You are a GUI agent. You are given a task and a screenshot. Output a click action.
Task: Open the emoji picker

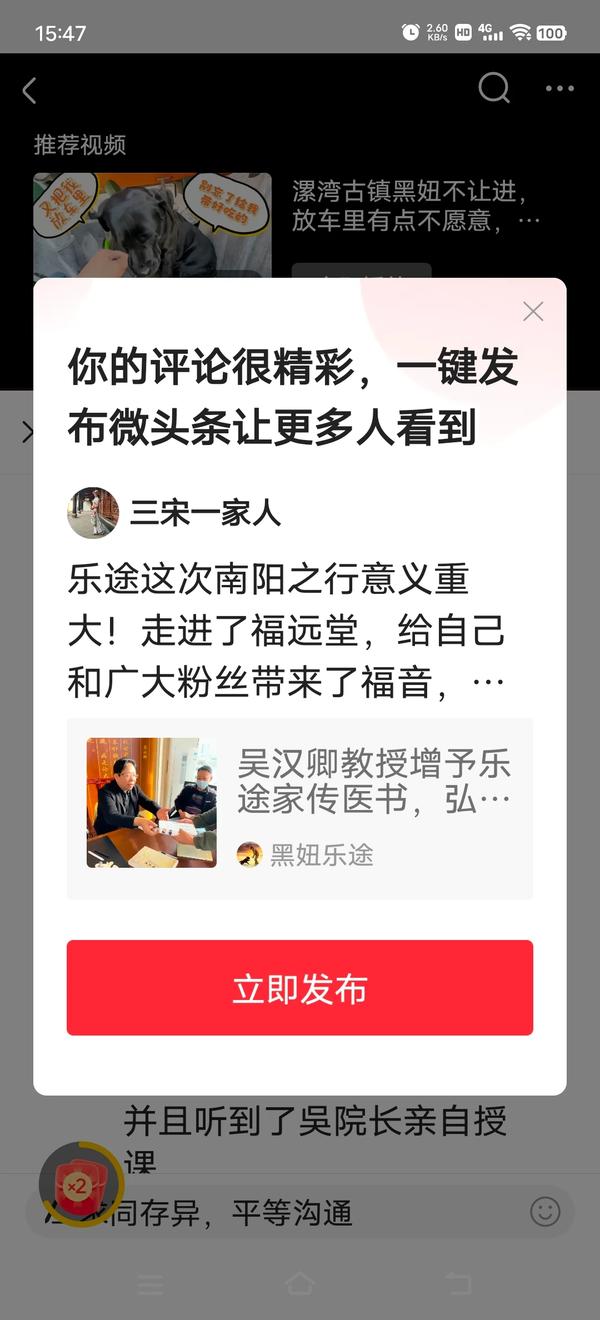(x=545, y=1212)
